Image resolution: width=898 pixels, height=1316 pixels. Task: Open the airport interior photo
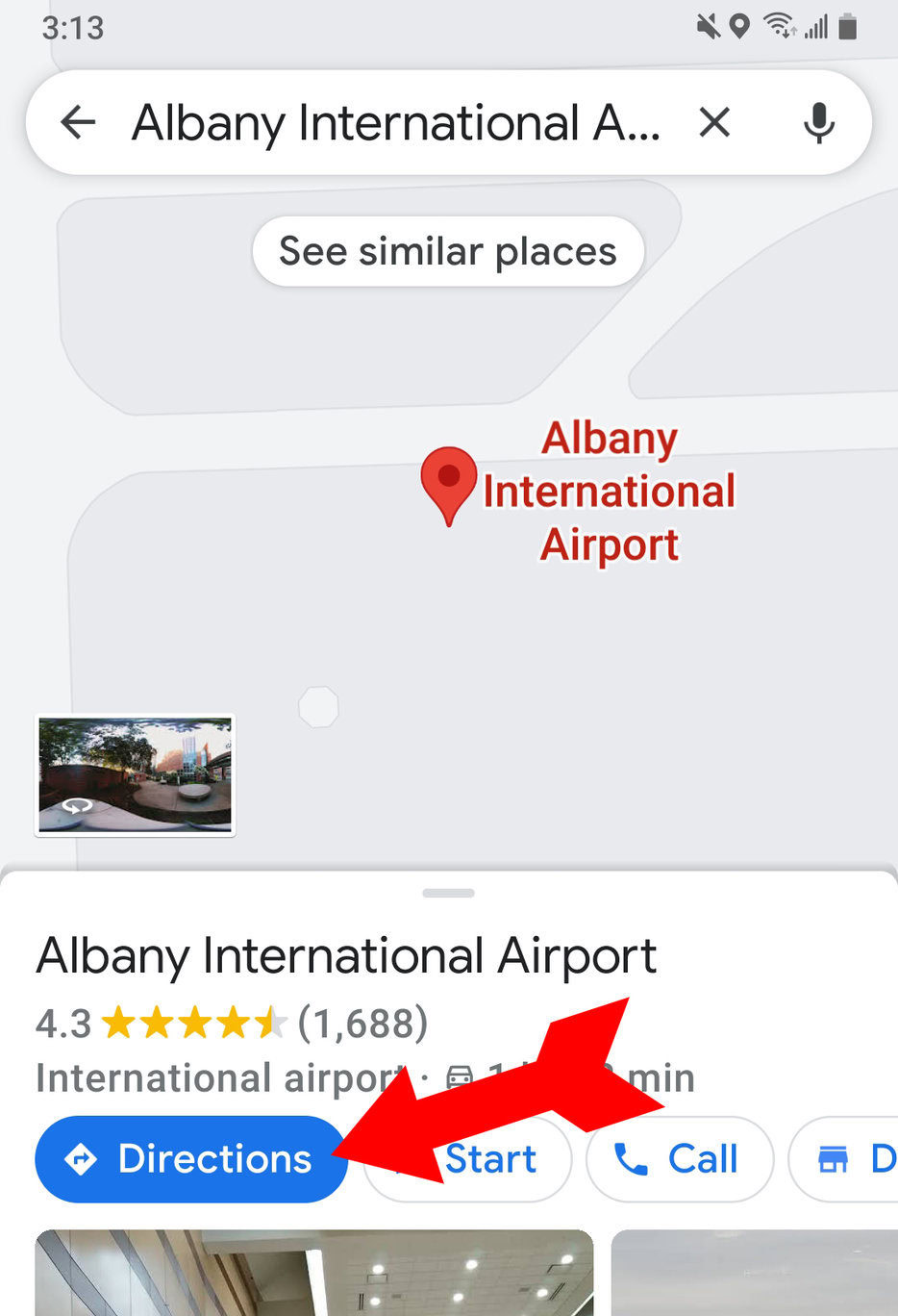[313, 1275]
